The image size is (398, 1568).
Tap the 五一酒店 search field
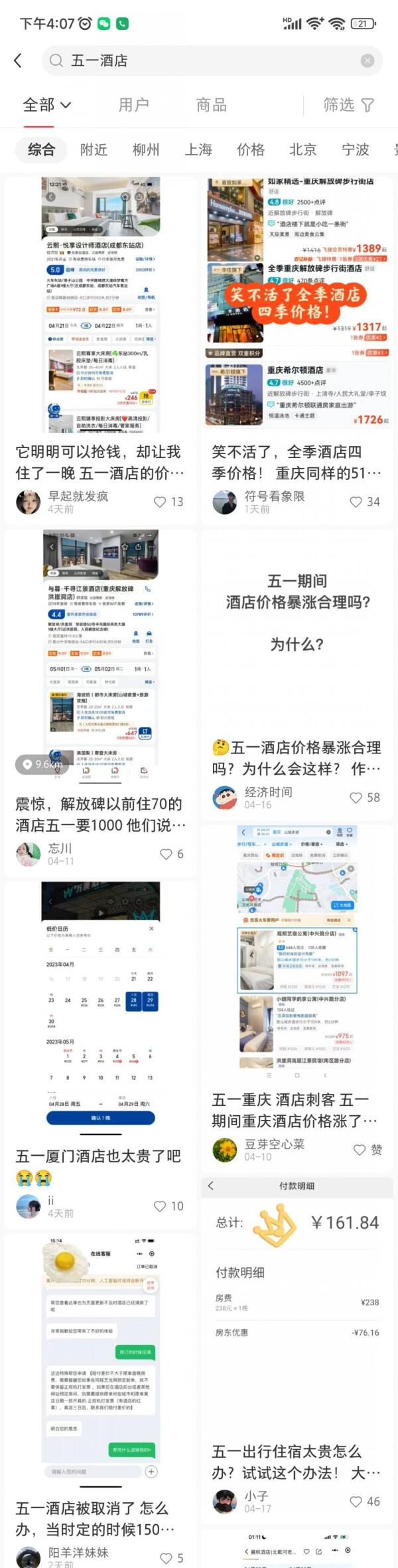[199, 60]
